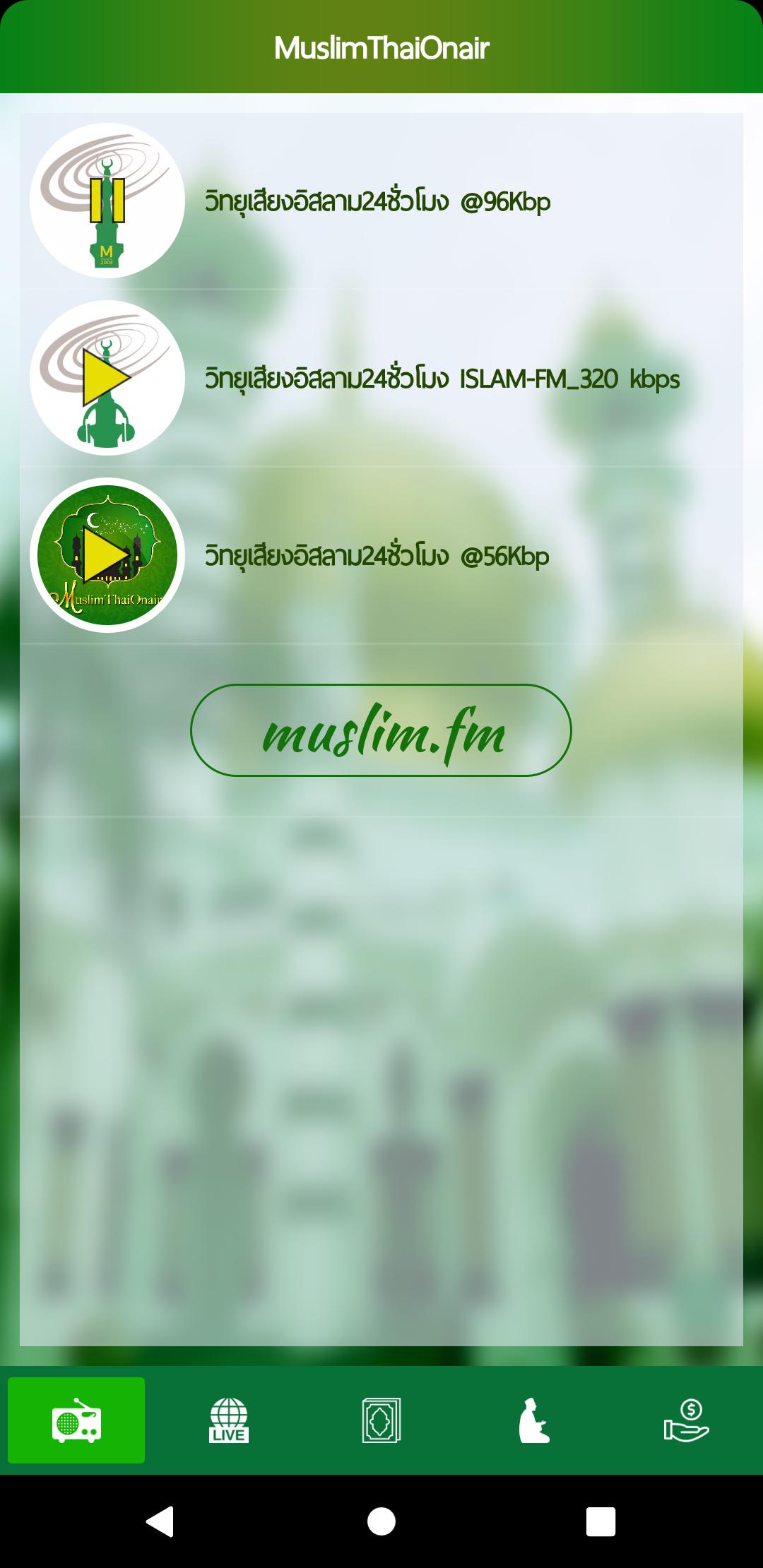This screenshot has width=763, height=1568.
Task: Open the LIVE globe tab
Action: click(229, 1420)
